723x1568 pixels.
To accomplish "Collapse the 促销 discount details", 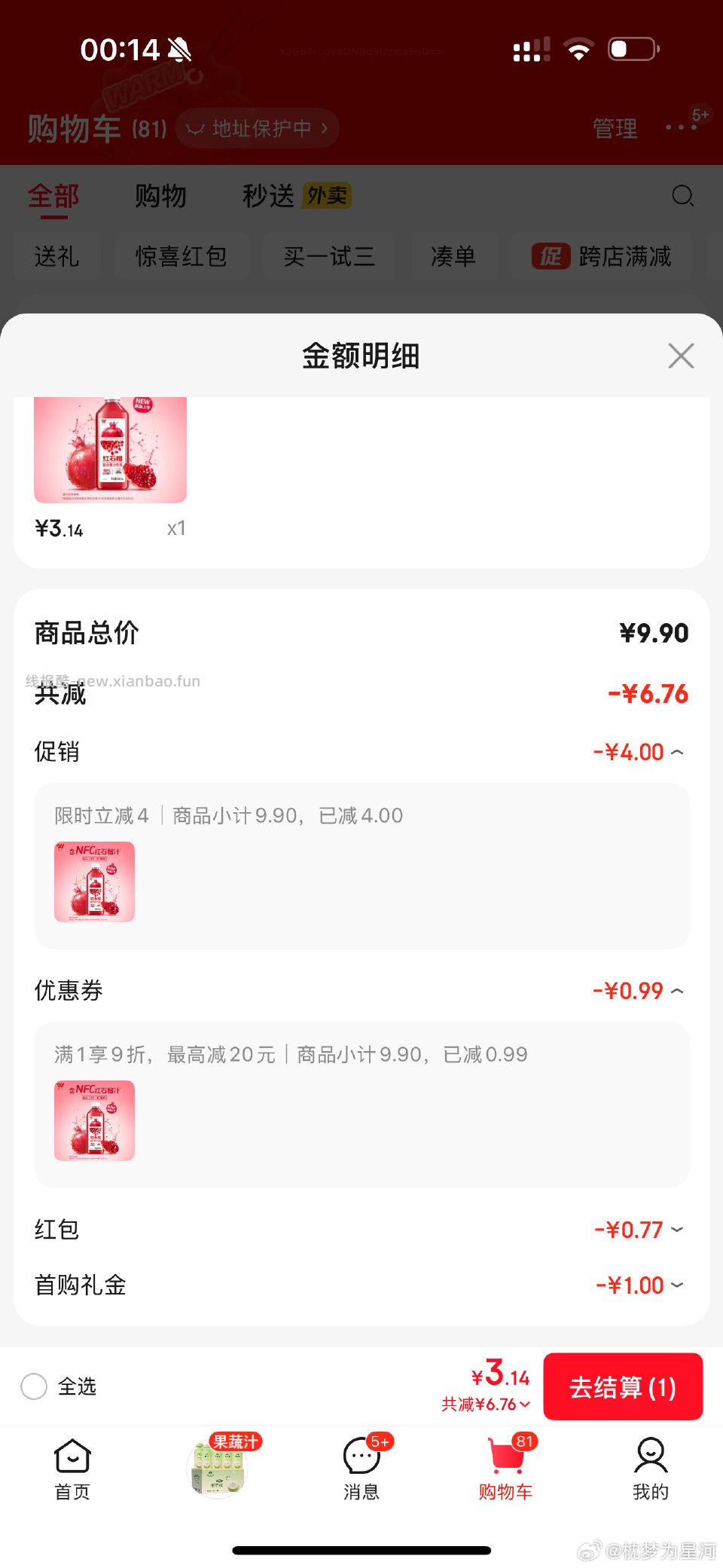I will pos(677,751).
